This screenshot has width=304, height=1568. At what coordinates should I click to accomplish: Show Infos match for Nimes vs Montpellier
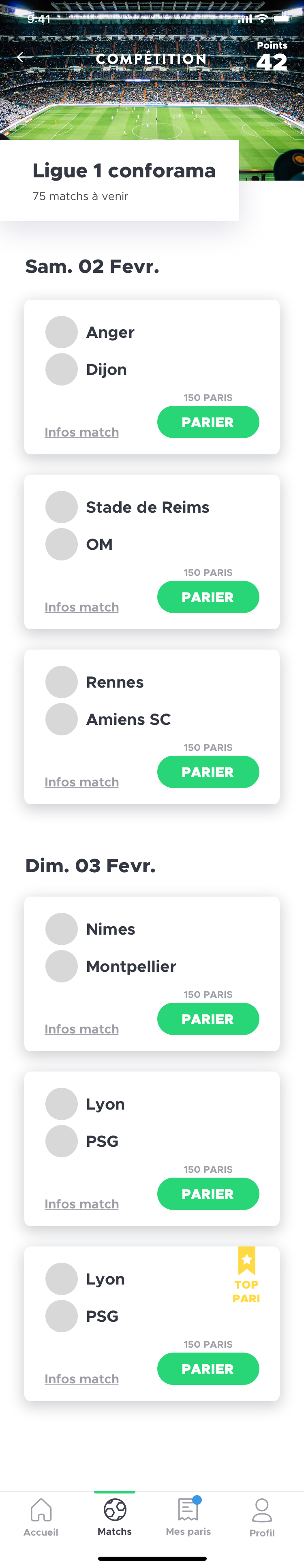[x=81, y=1029]
